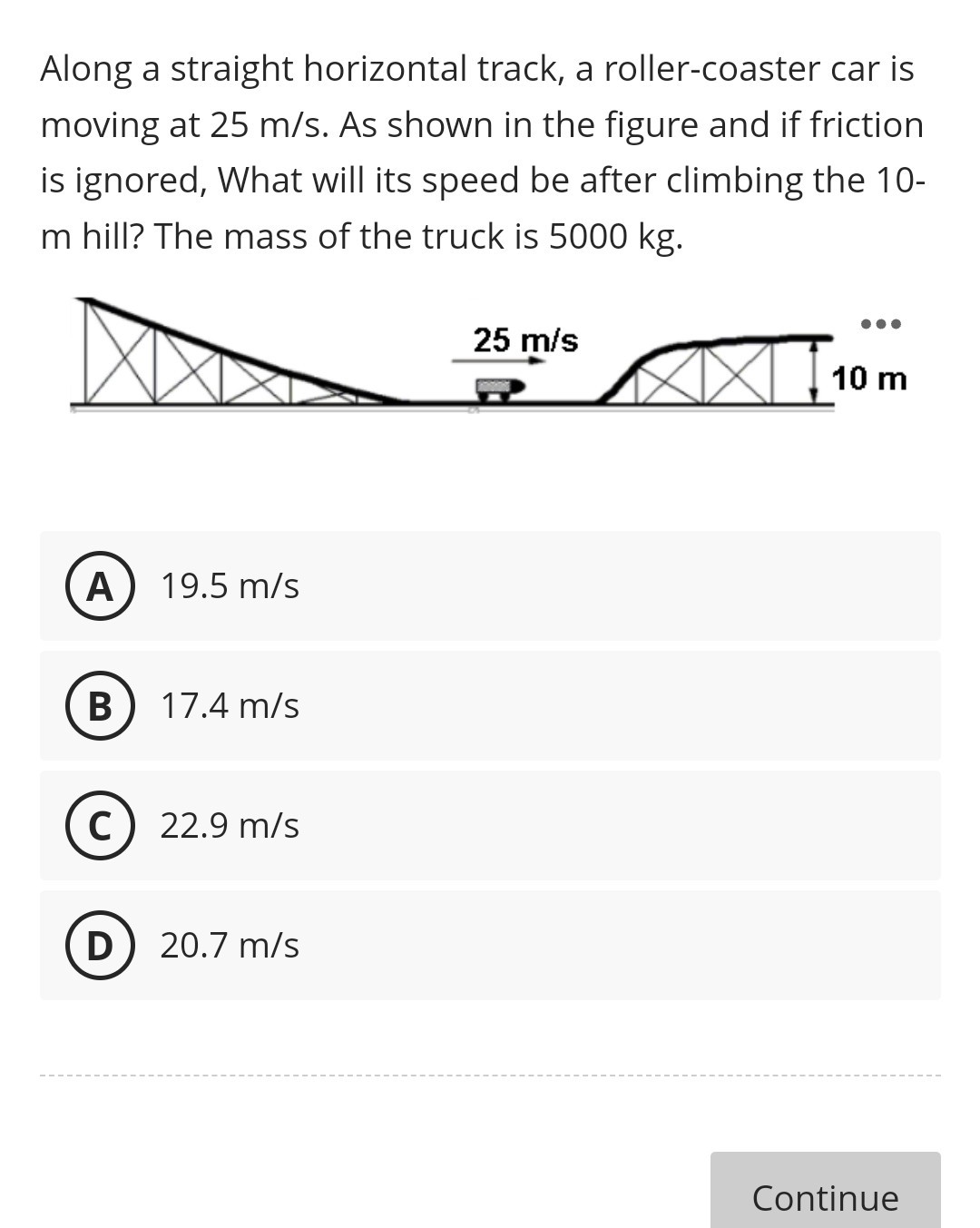The width and height of the screenshot is (980, 1228).
Task: Choose the answer 17.4 m/s
Action: [229, 705]
